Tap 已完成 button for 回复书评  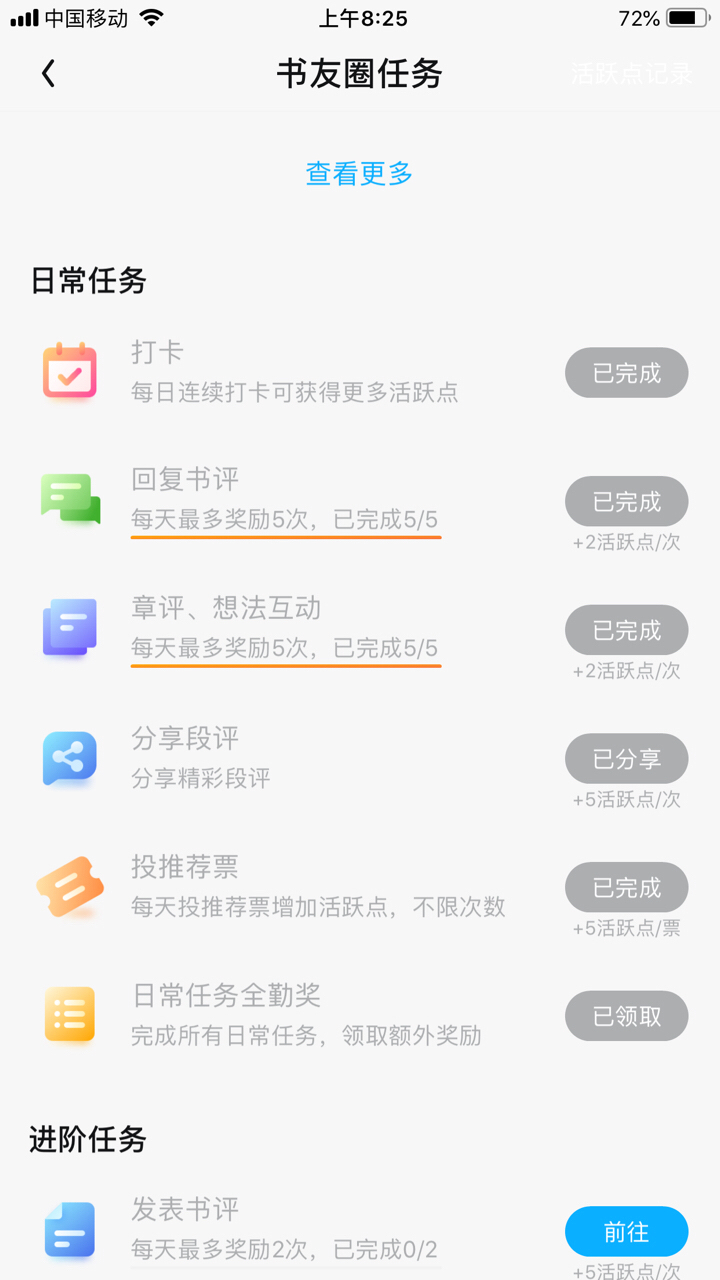(x=626, y=501)
